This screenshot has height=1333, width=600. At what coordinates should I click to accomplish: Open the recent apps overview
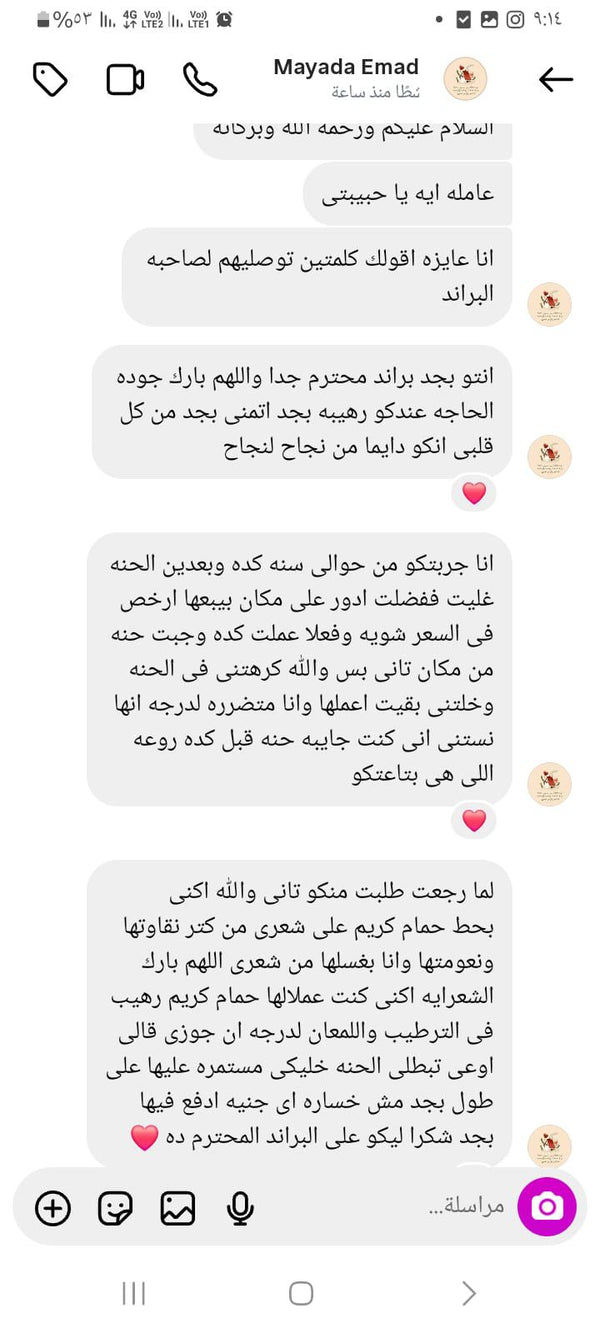[x=133, y=1293]
